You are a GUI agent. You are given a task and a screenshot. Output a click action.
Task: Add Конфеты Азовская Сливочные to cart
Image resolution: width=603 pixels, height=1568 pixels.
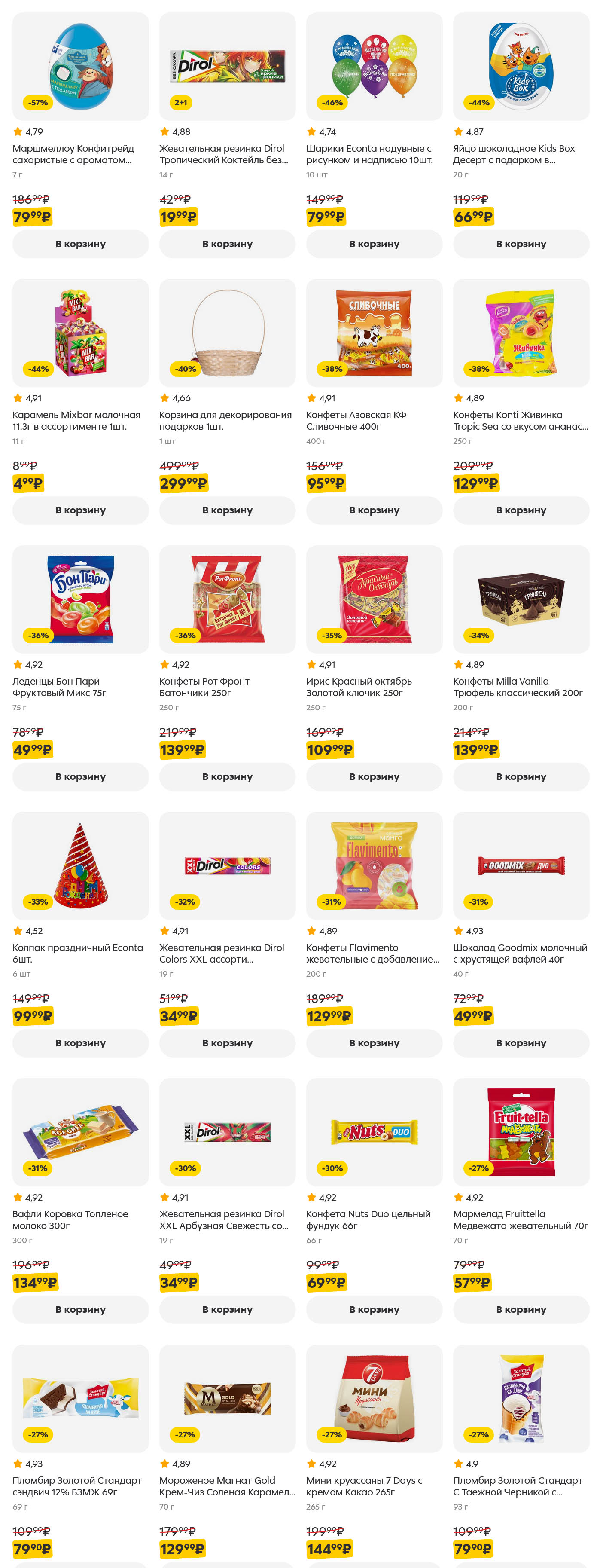click(x=374, y=510)
